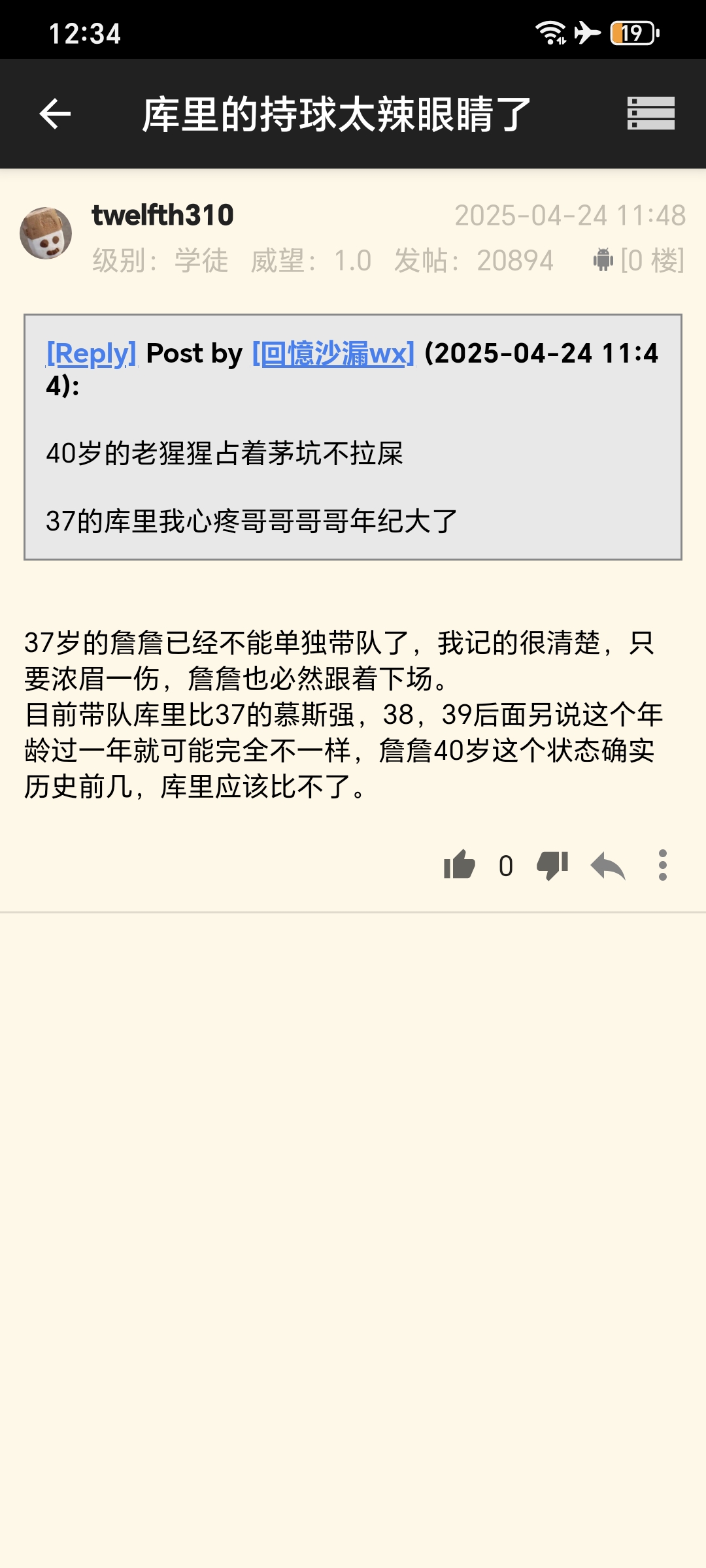Open the thread list menu icon
This screenshot has height=1568, width=706.
(650, 114)
